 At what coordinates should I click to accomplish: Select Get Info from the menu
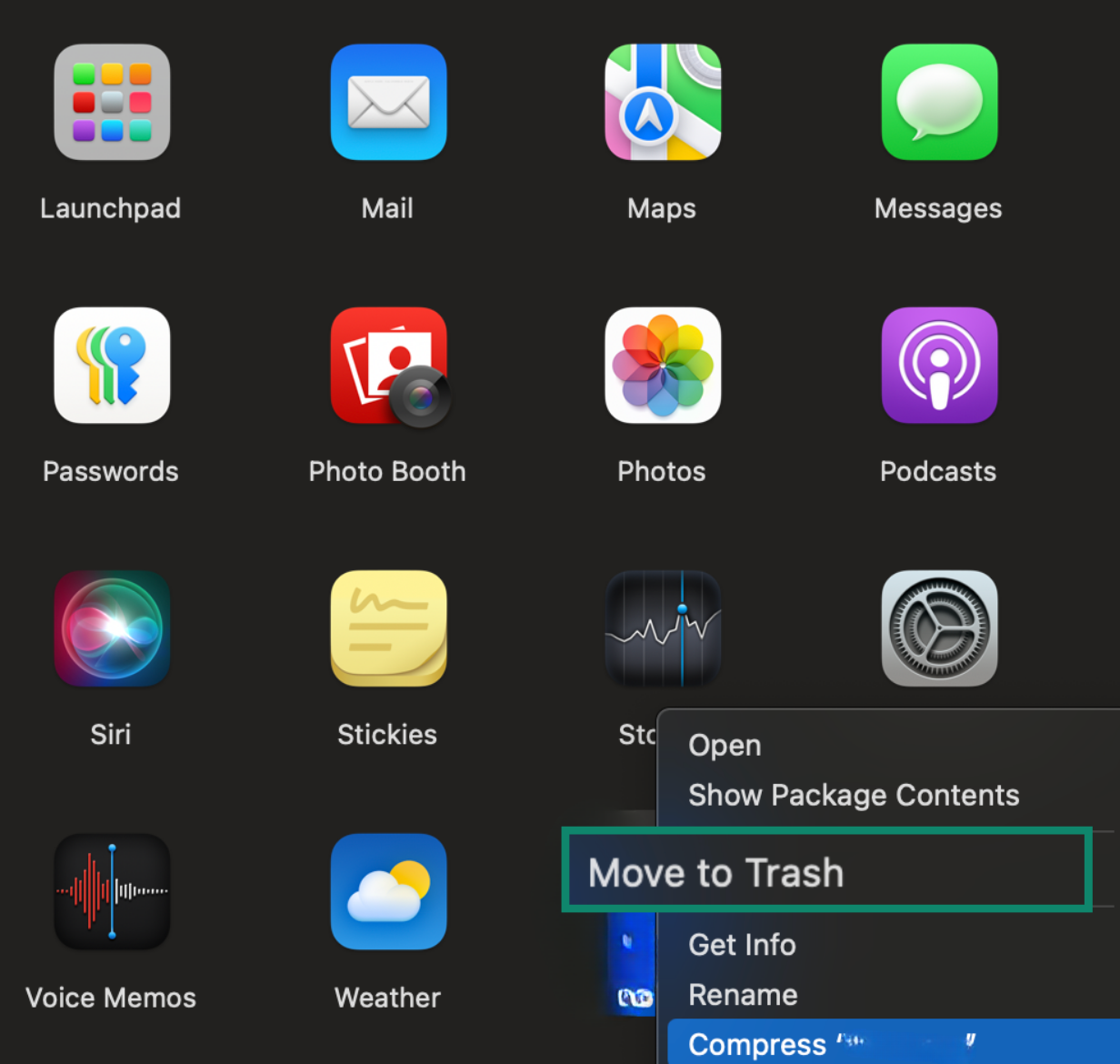(x=742, y=945)
